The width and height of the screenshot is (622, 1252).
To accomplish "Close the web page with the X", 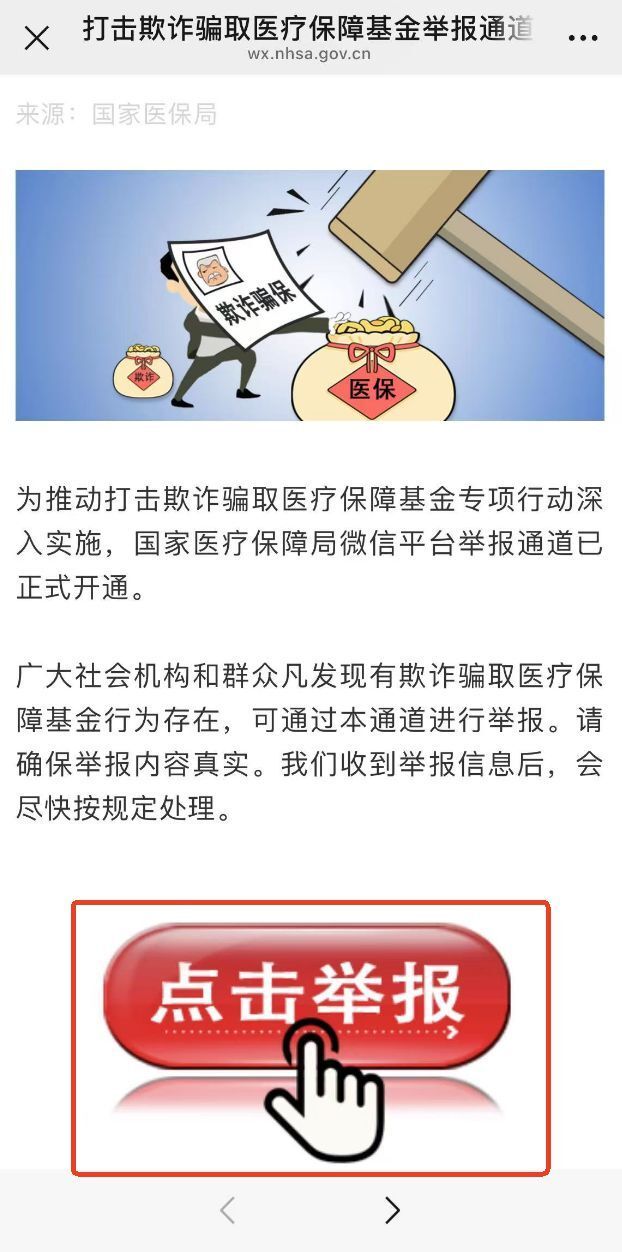I will point(37,39).
